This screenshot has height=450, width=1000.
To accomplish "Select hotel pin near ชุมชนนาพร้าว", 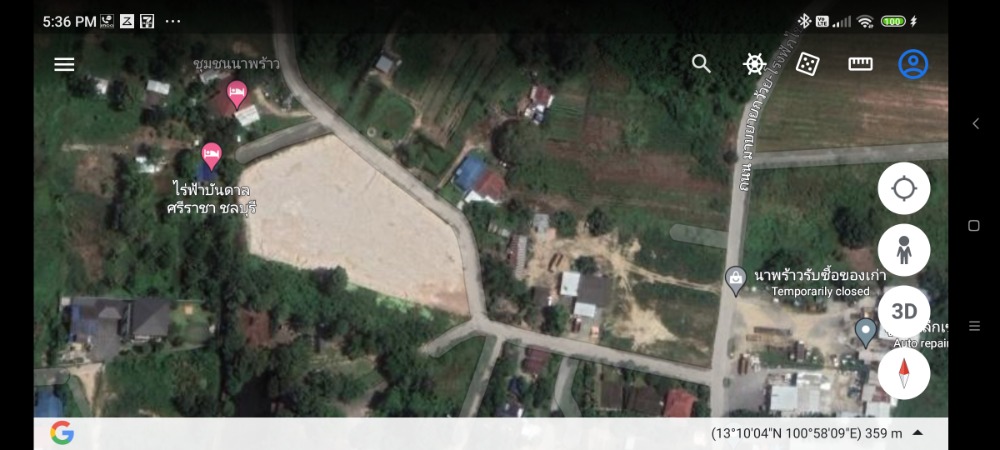I will click(x=237, y=94).
